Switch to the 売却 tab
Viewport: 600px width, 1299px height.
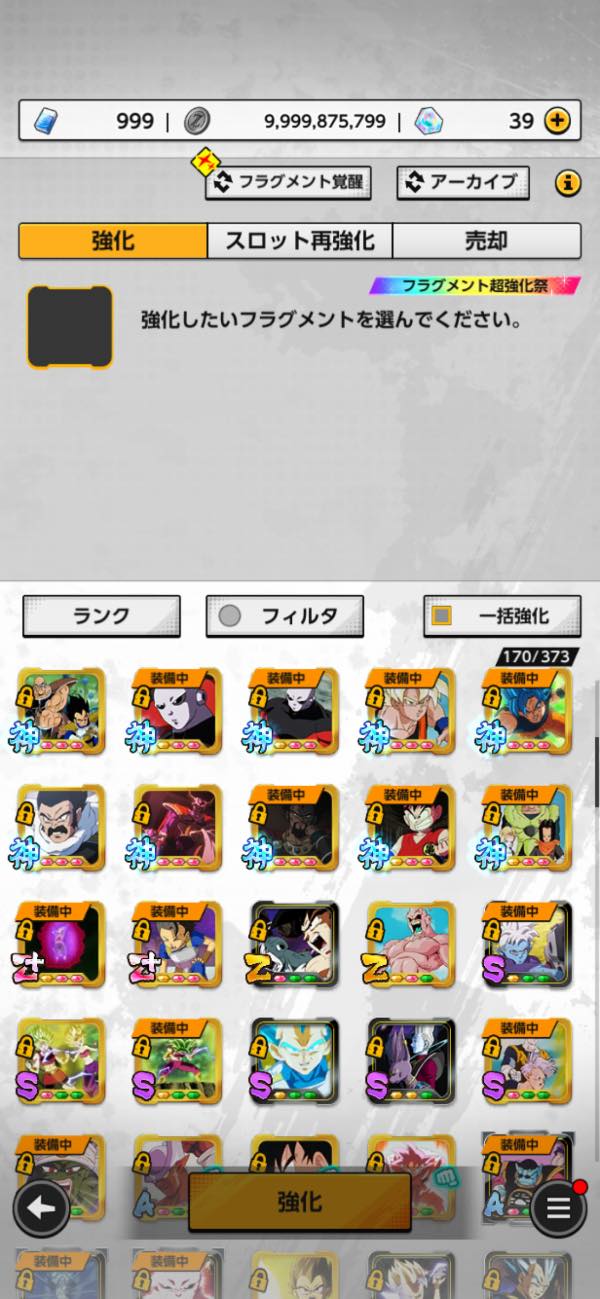486,241
